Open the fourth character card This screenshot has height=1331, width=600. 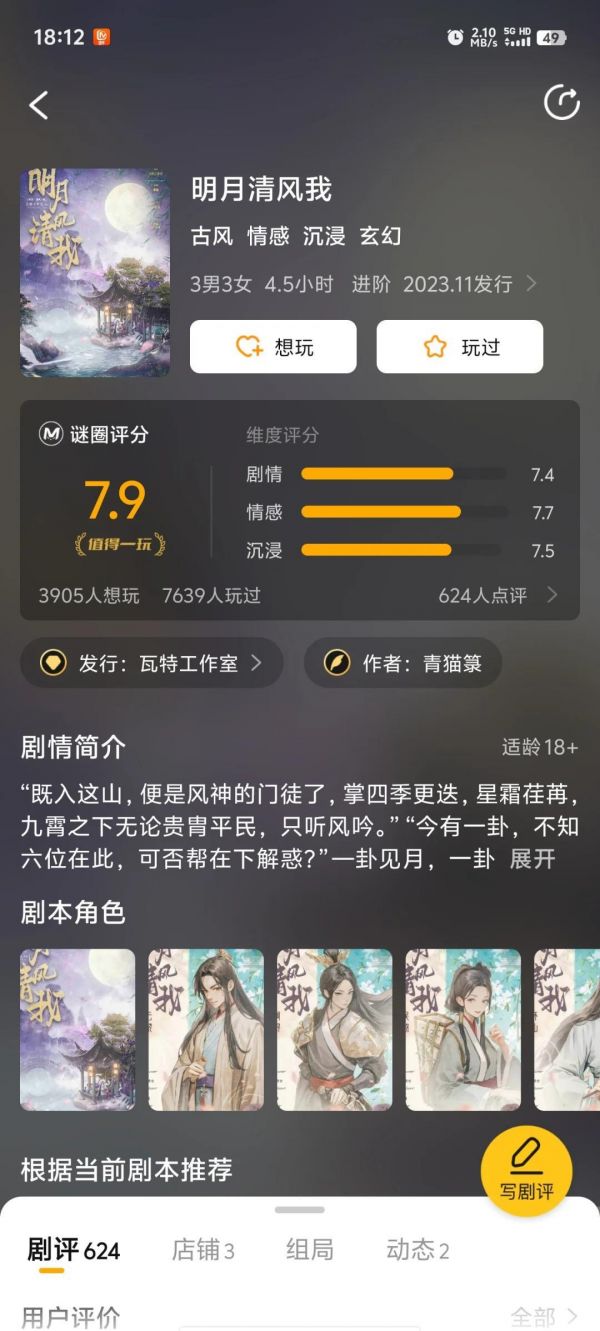463,1030
